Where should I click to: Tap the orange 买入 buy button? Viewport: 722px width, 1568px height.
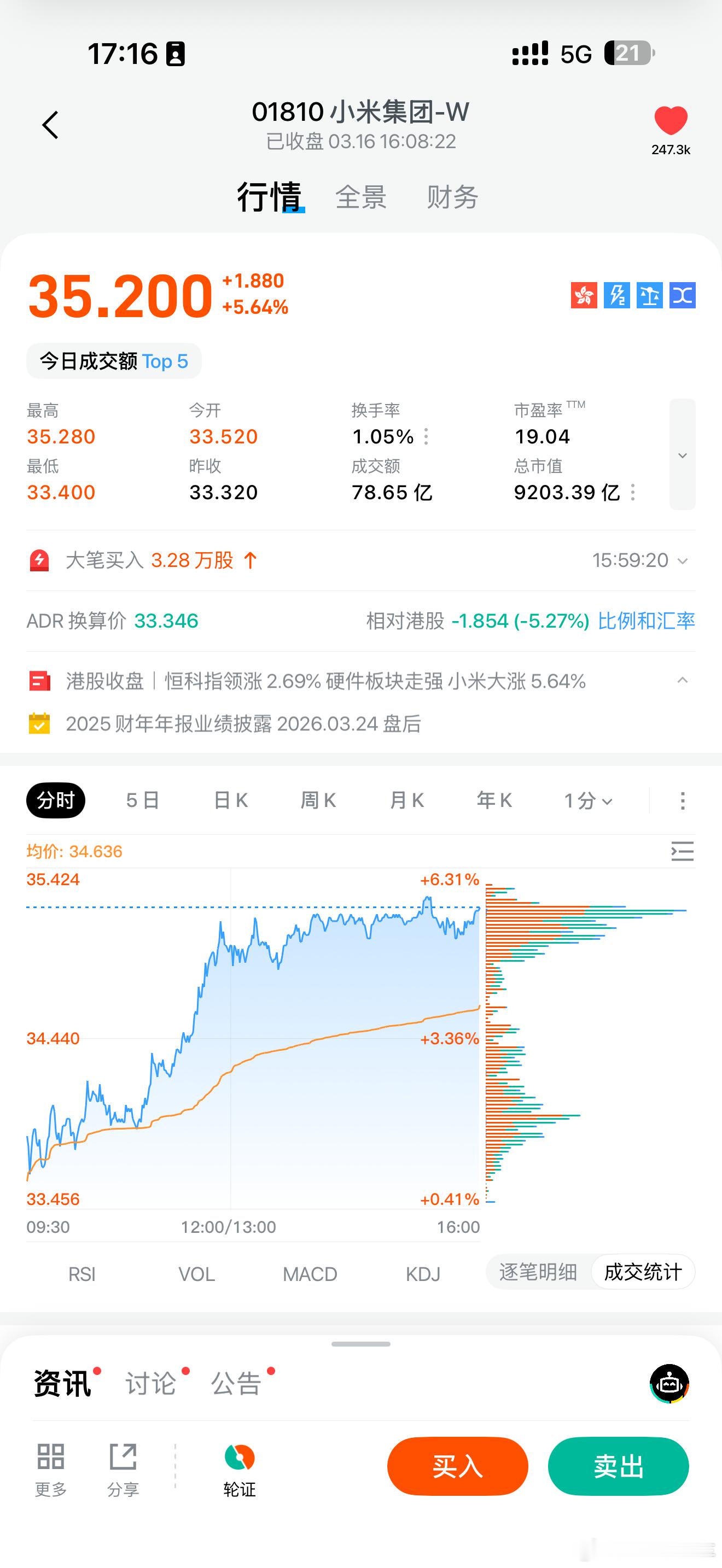pos(457,1467)
